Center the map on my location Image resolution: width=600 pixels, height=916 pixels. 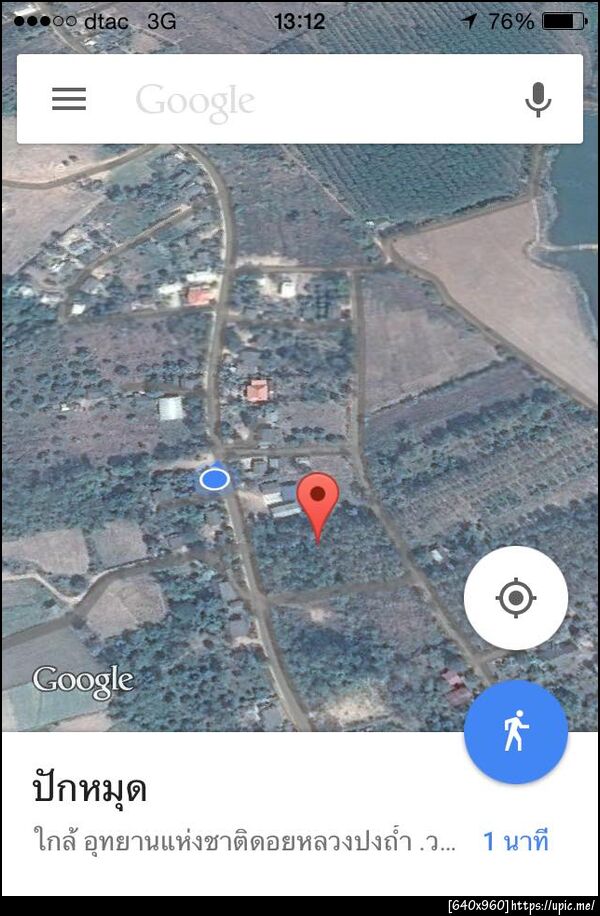pos(515,598)
